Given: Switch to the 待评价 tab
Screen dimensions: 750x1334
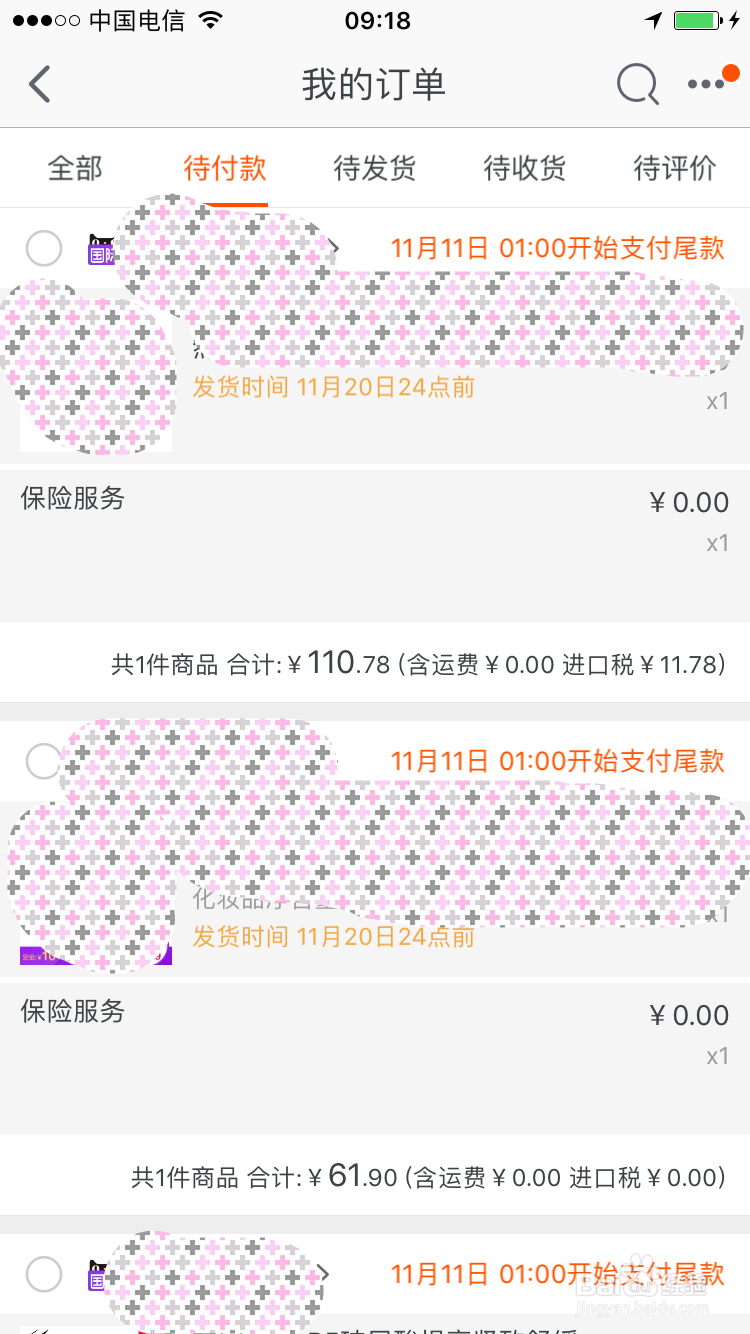Looking at the screenshot, I should pyautogui.click(x=674, y=168).
